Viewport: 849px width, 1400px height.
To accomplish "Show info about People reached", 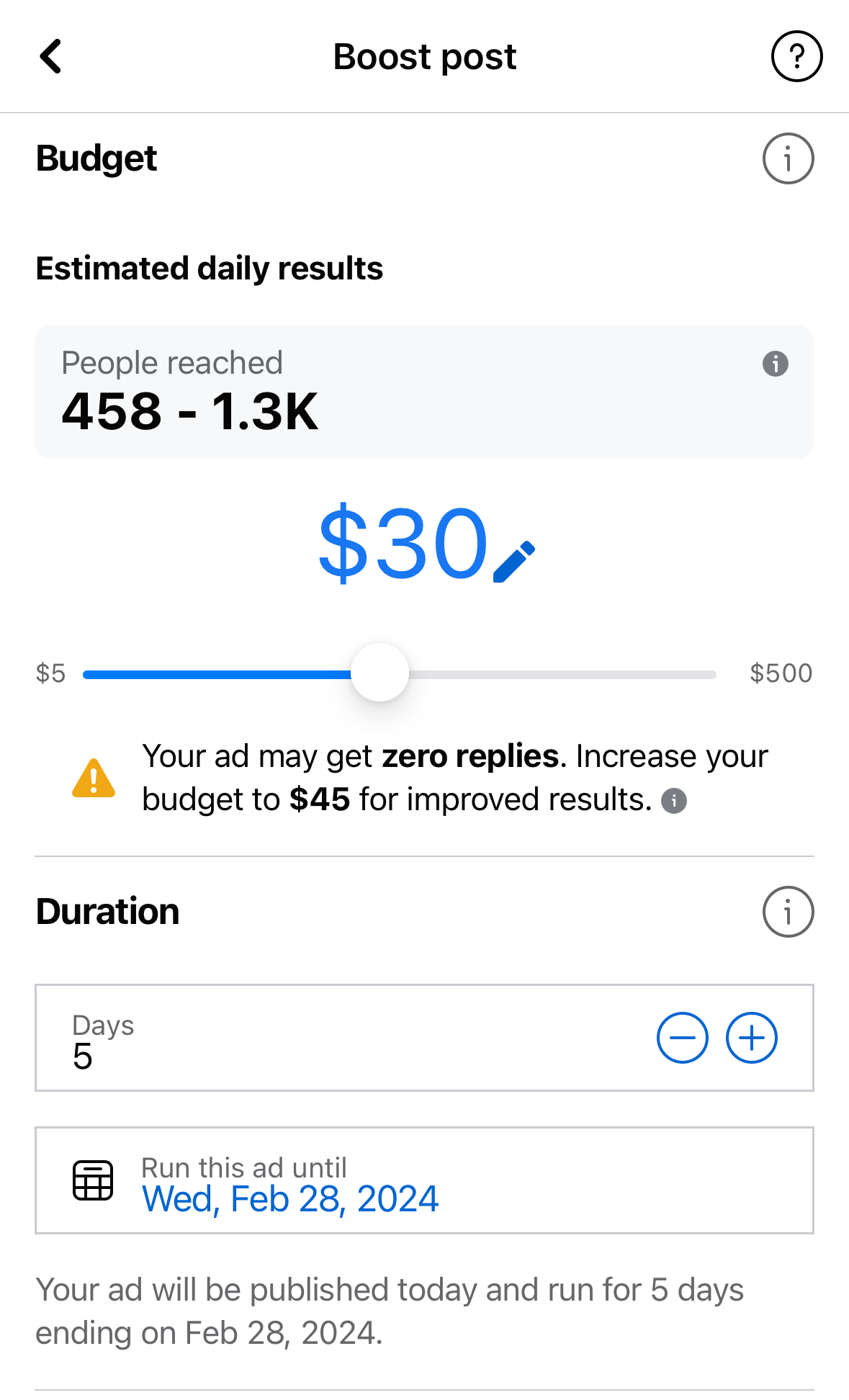I will pos(775,364).
